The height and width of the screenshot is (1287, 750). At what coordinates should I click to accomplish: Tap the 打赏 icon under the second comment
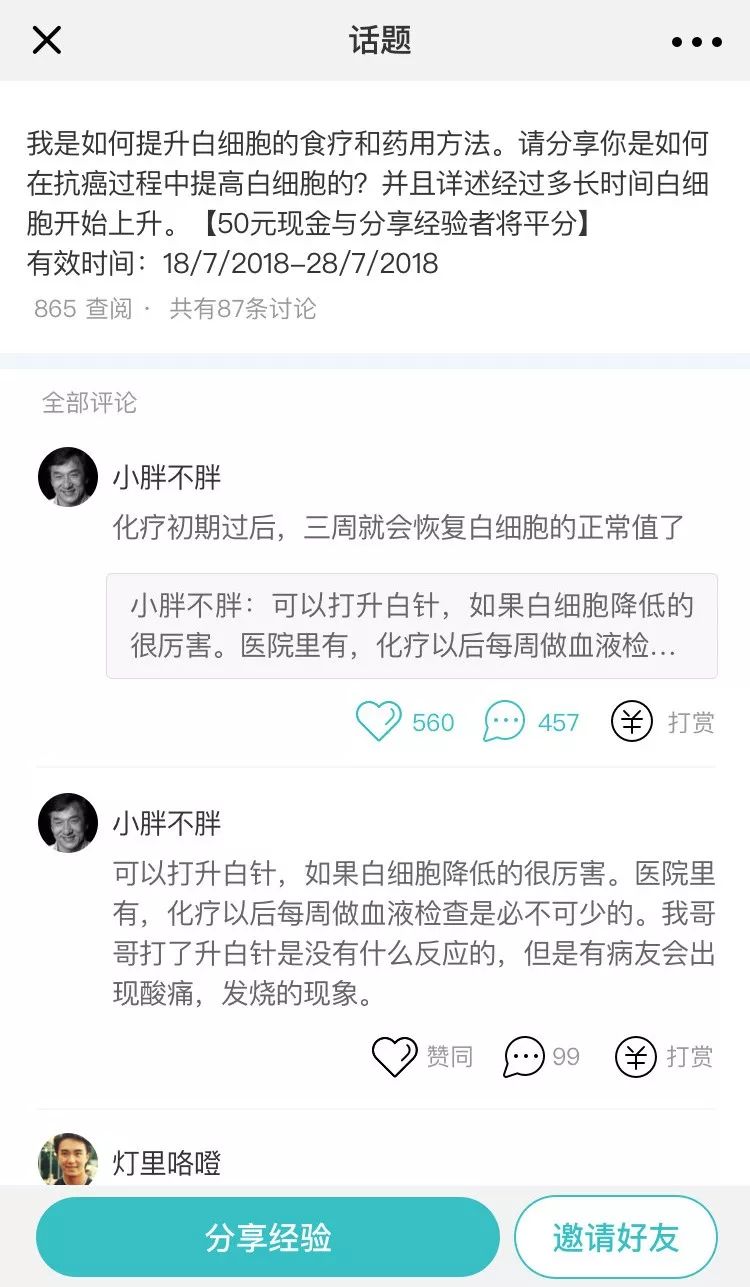[636, 1054]
